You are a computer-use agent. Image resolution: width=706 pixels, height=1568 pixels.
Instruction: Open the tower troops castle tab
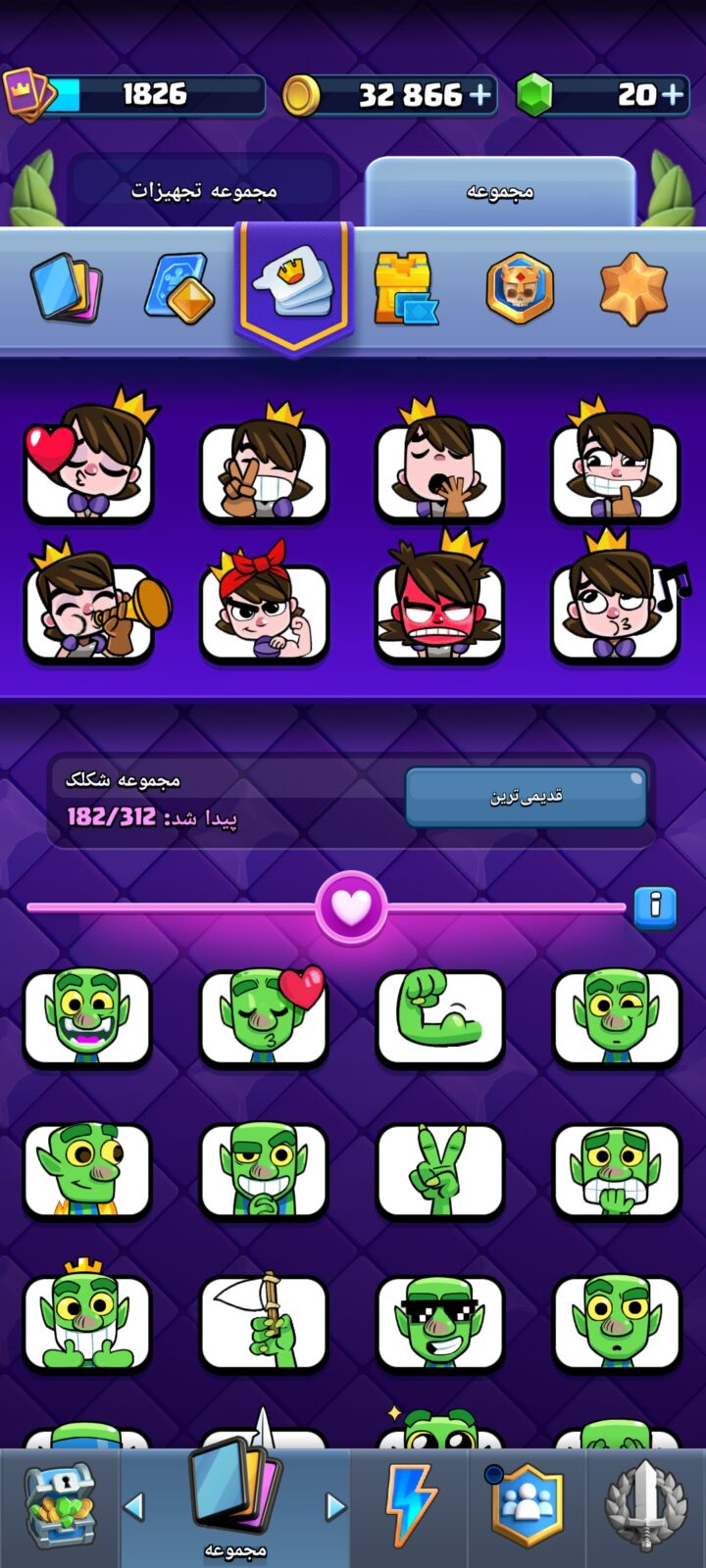405,288
